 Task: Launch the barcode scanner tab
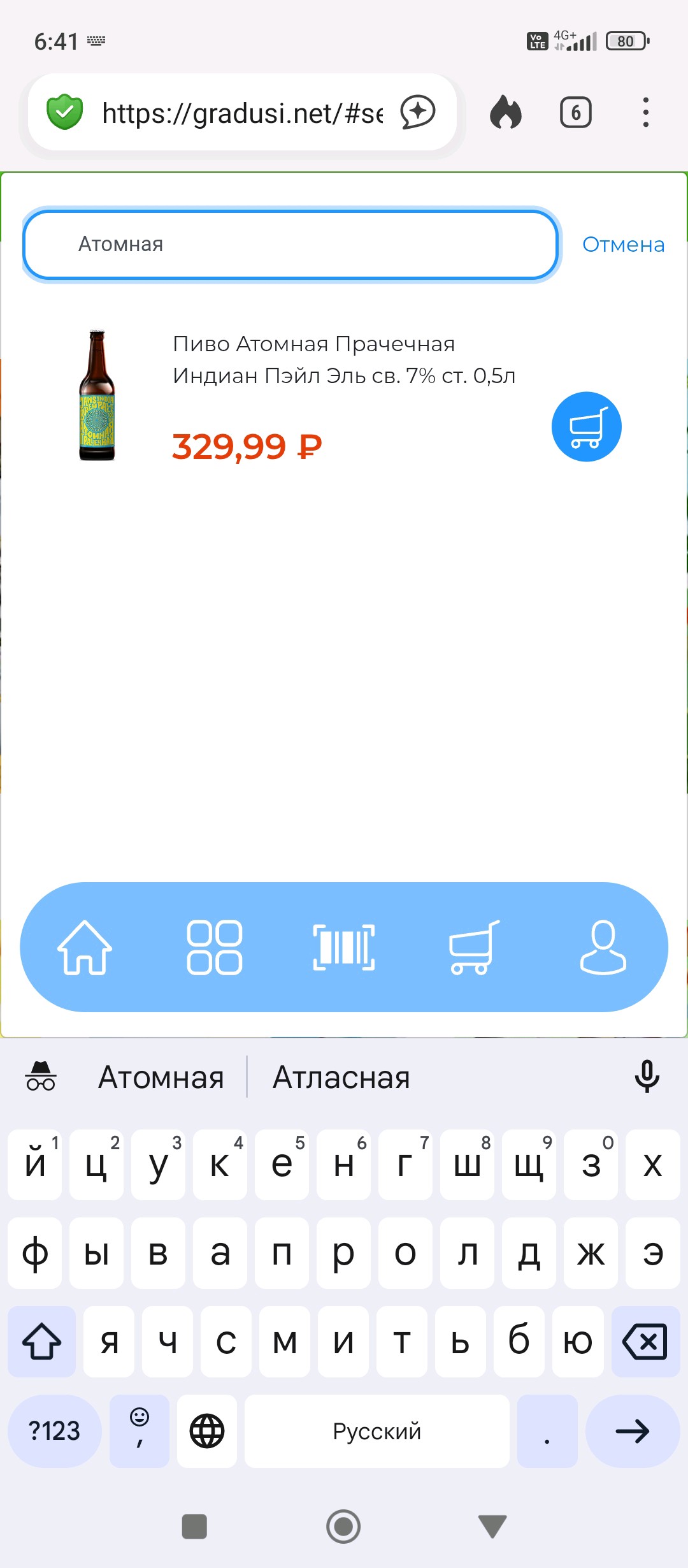(x=344, y=947)
